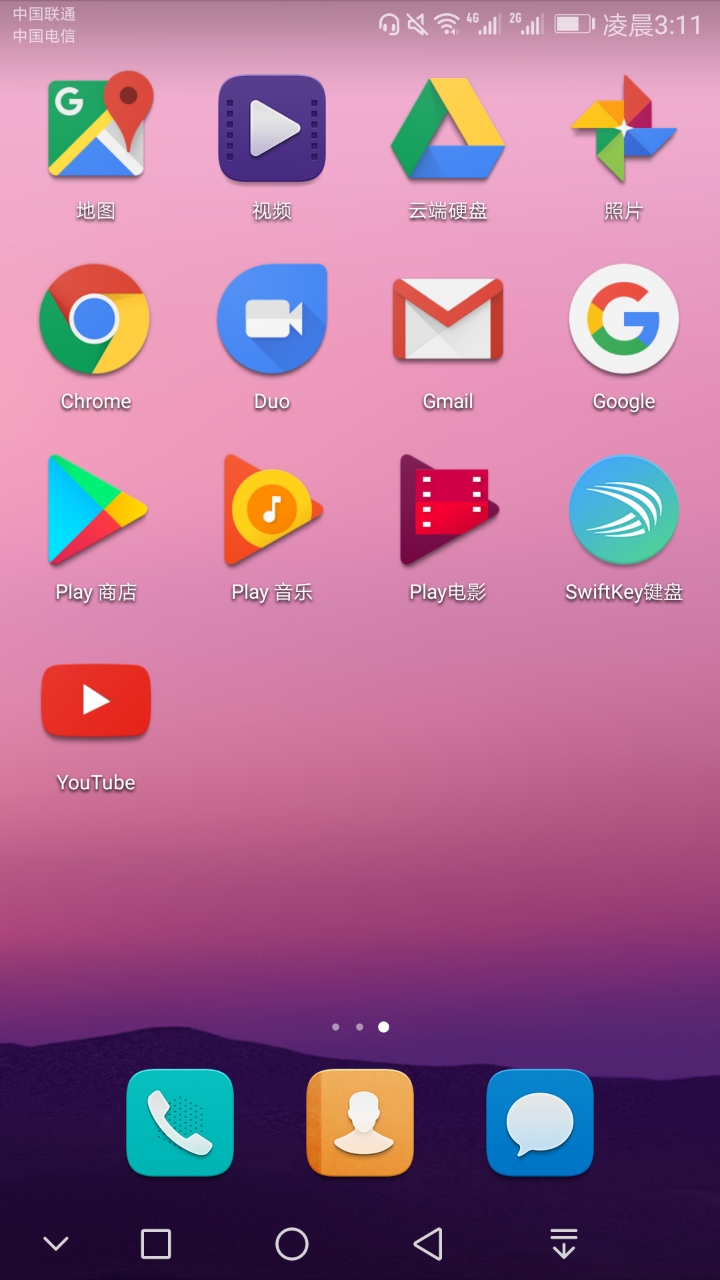Launch the 视频 video app
Image resolution: width=720 pixels, height=1280 pixels.
click(272, 128)
